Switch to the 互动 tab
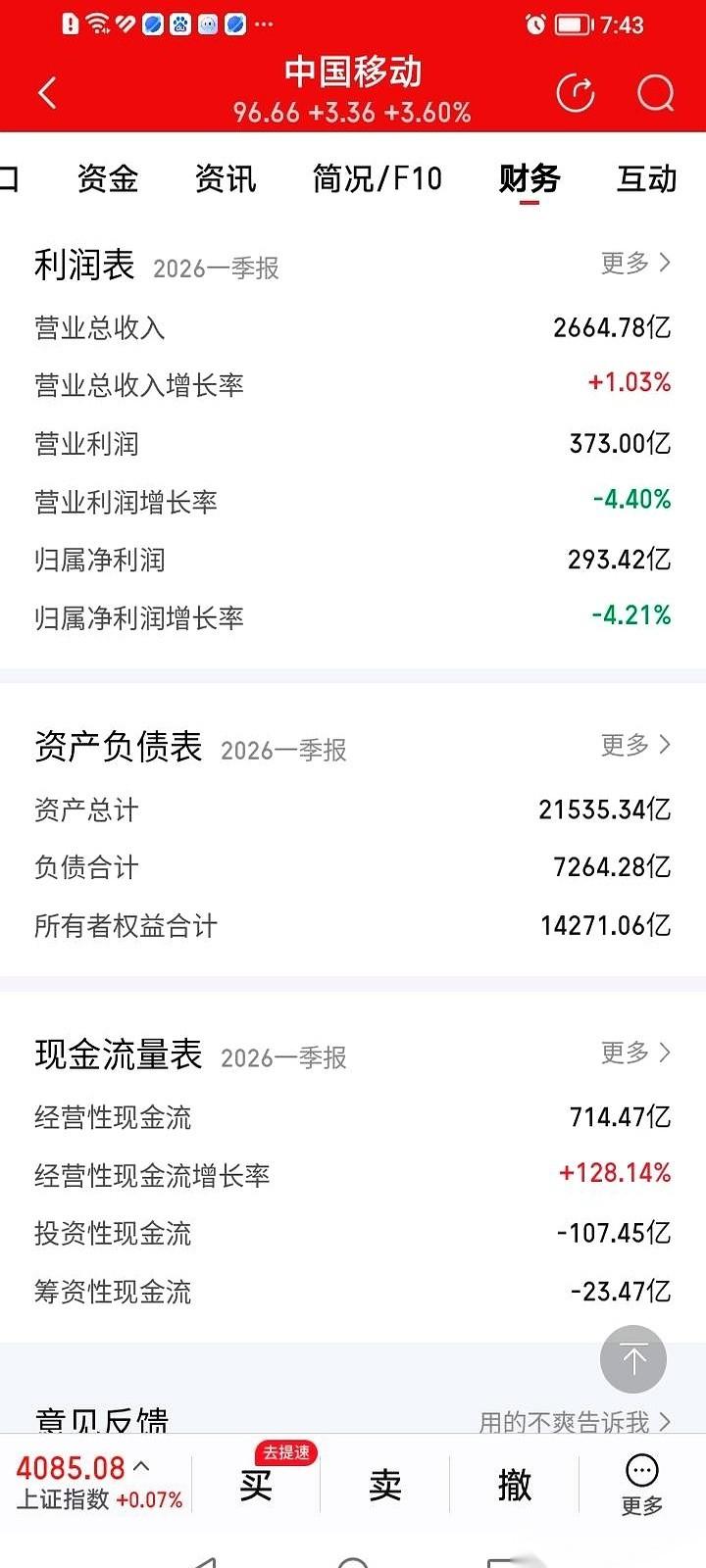 pos(647,179)
